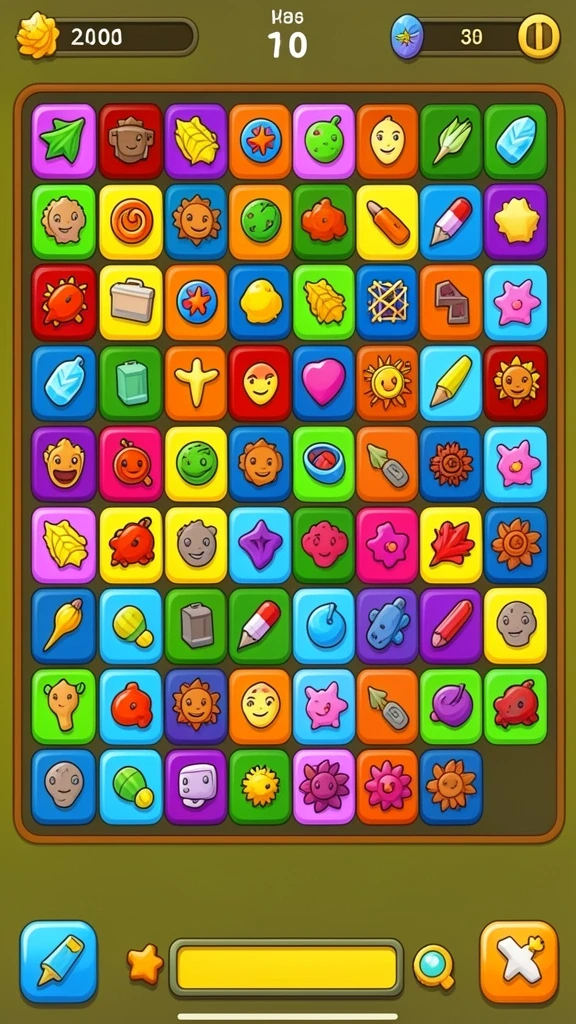Select the orange swirl tile on yellow
Screen dimensions: 576x1024
(131, 221)
